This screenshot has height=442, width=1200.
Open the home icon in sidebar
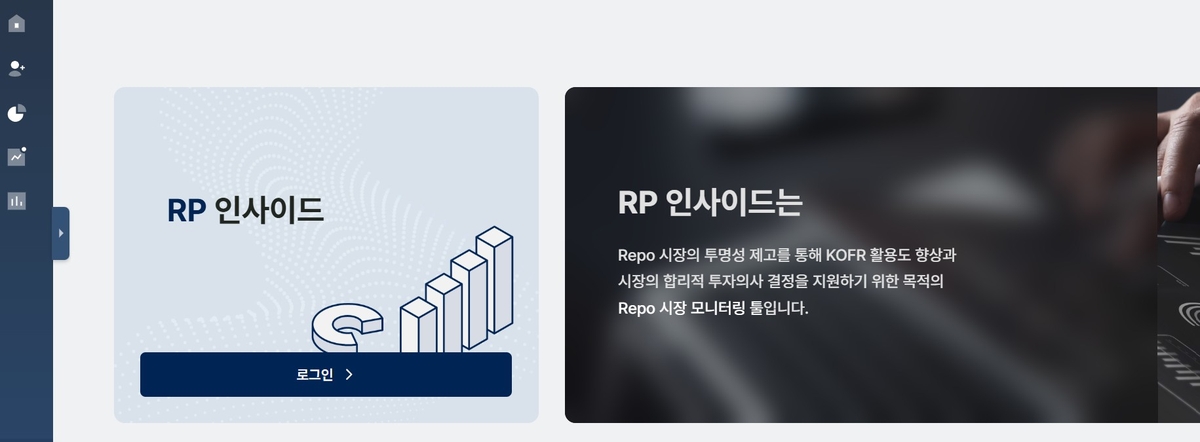pyautogui.click(x=16, y=24)
